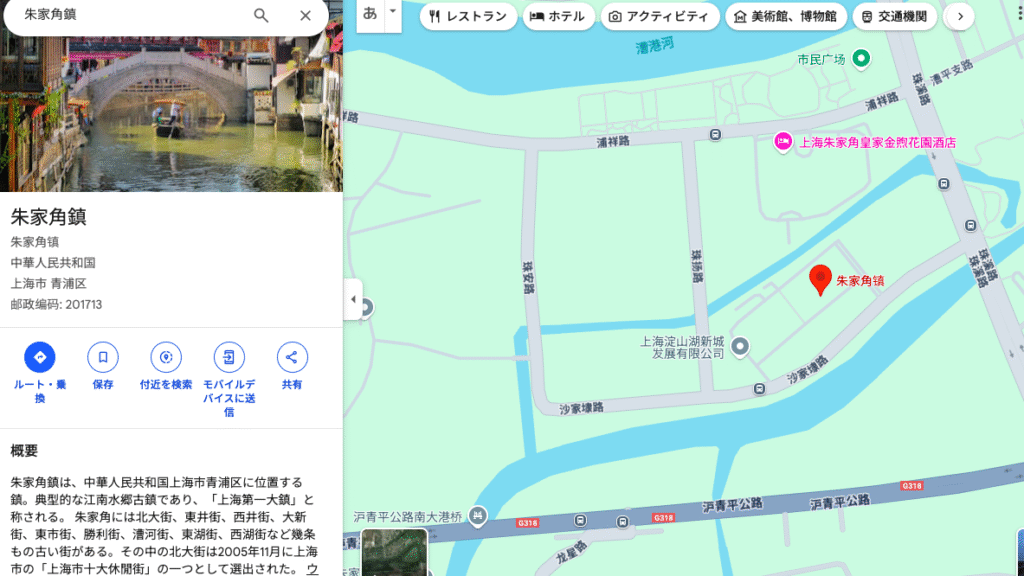Search nearby (付近を検索)
The image size is (1024, 576).
coord(166,357)
